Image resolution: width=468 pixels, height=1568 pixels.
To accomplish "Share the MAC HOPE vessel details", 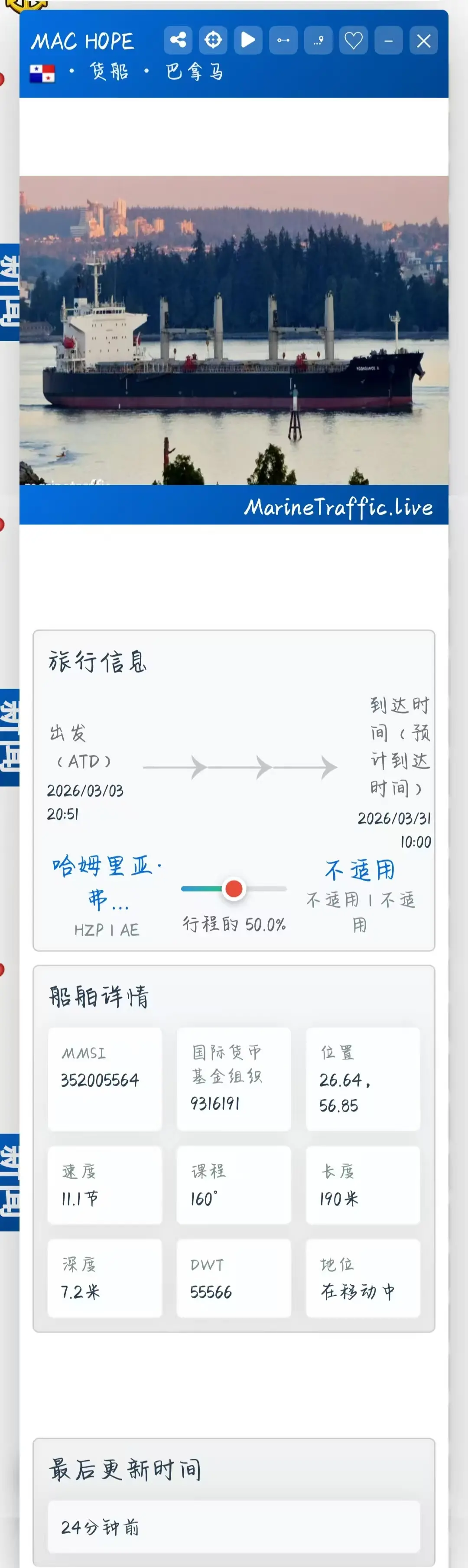I will point(178,40).
